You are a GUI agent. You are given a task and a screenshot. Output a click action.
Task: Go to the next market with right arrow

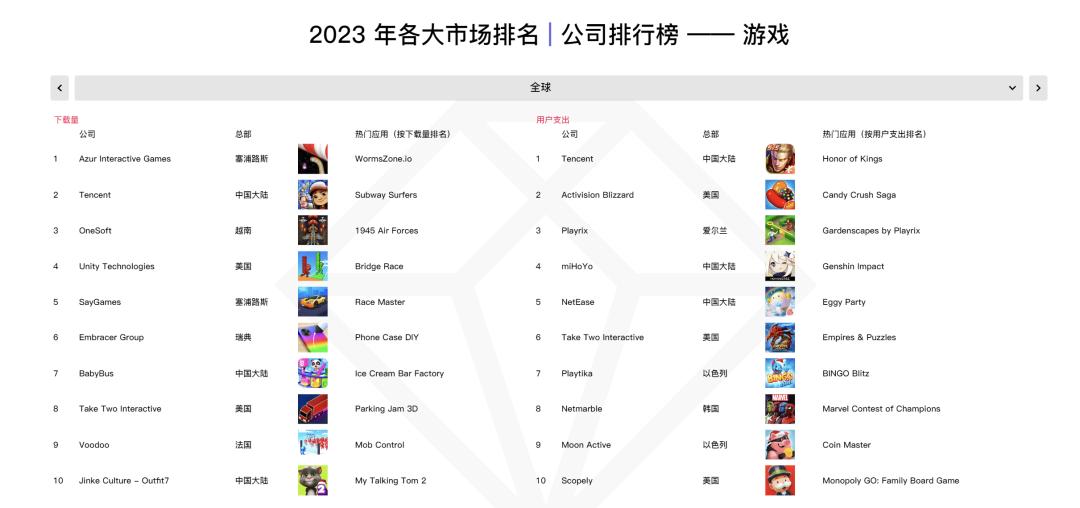(x=1038, y=88)
